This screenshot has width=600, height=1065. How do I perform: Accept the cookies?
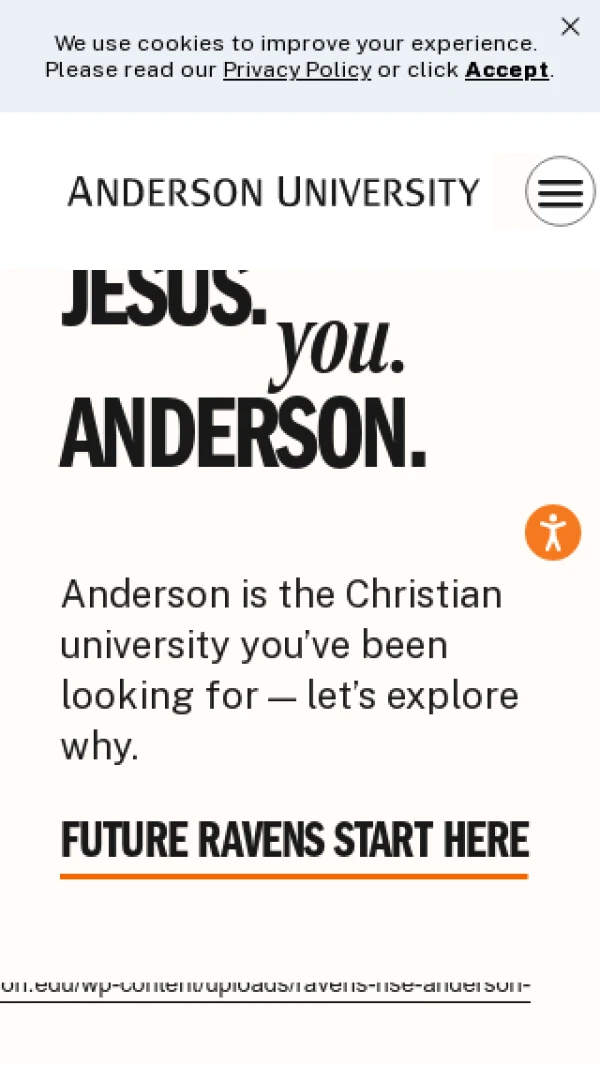507,70
